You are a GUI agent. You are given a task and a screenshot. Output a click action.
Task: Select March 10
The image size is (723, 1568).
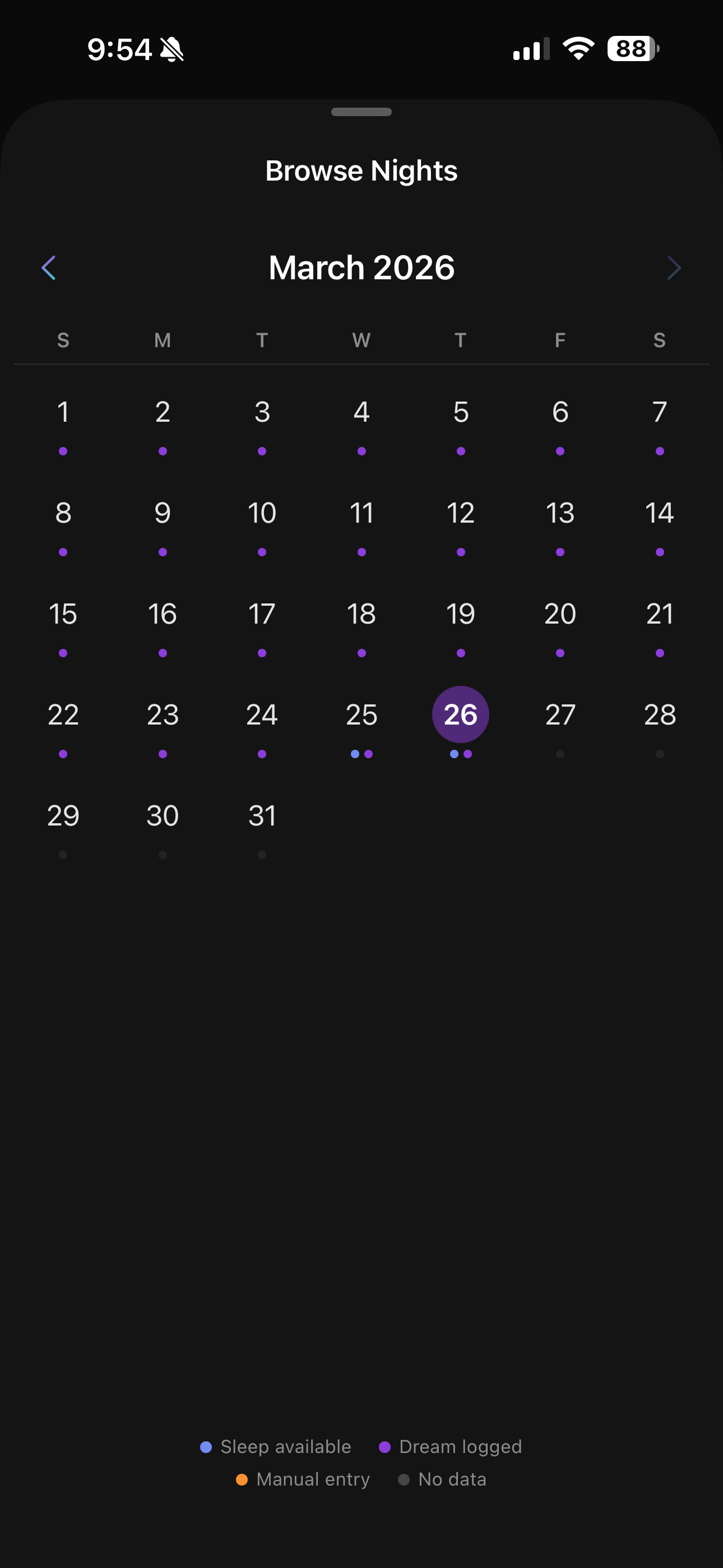click(262, 525)
